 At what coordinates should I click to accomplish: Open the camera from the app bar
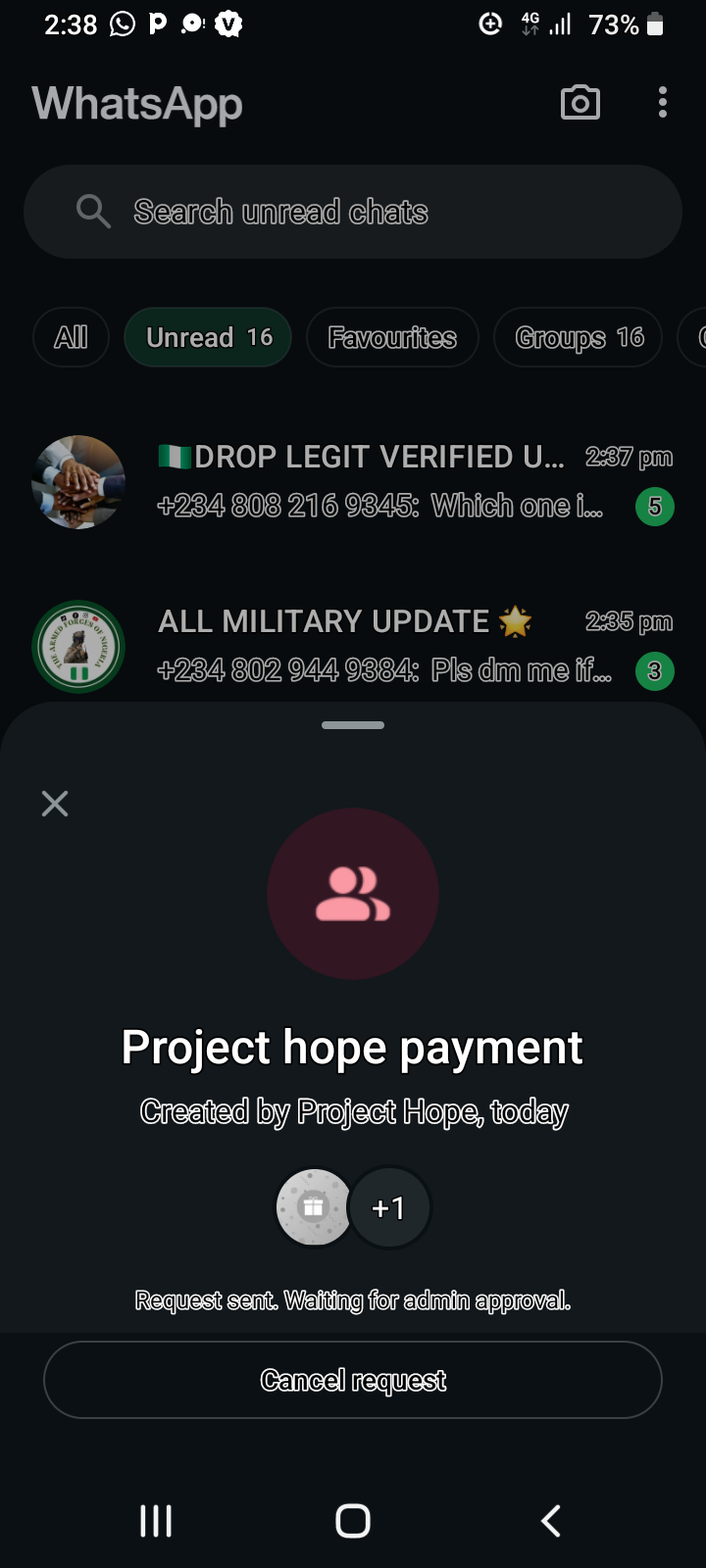tap(580, 103)
